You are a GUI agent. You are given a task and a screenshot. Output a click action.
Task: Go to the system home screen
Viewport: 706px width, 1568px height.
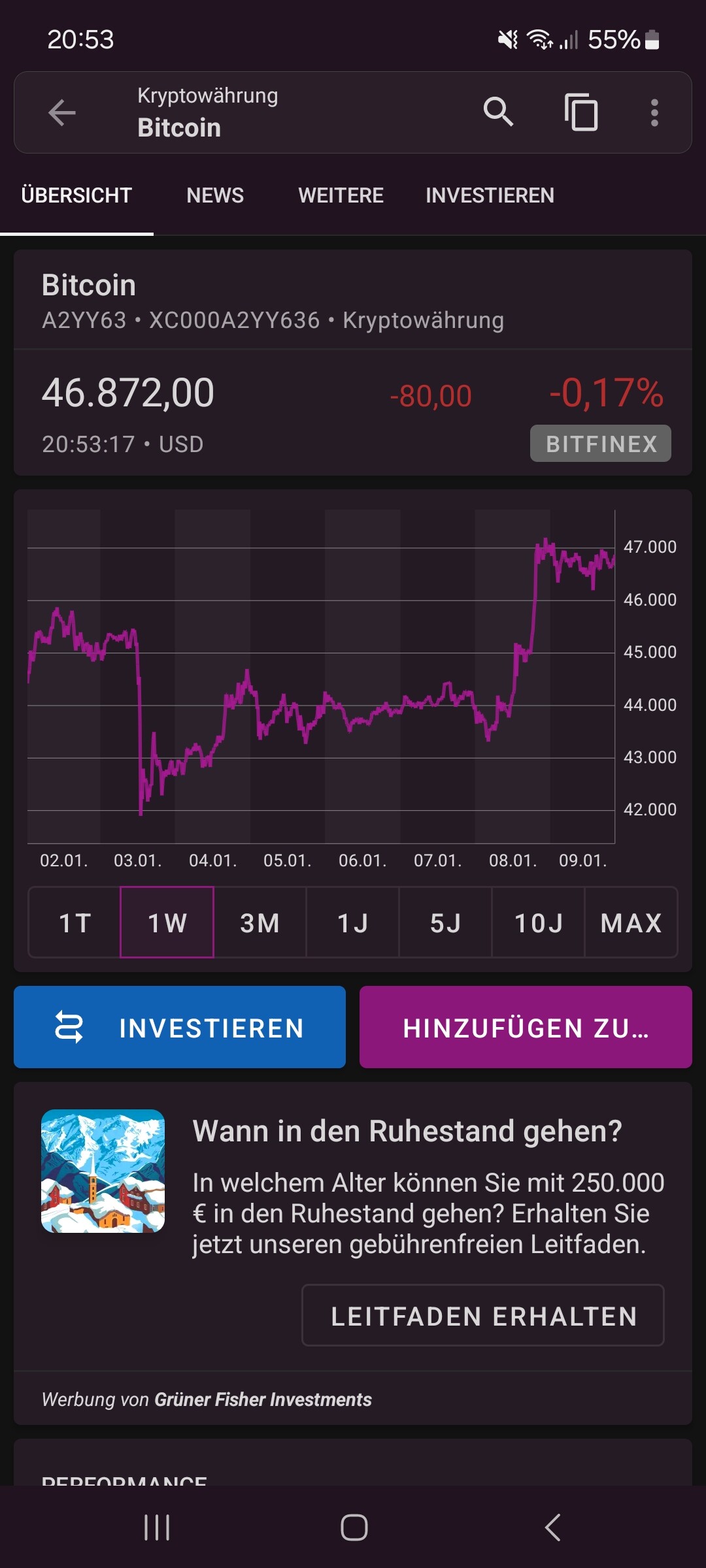(354, 1527)
